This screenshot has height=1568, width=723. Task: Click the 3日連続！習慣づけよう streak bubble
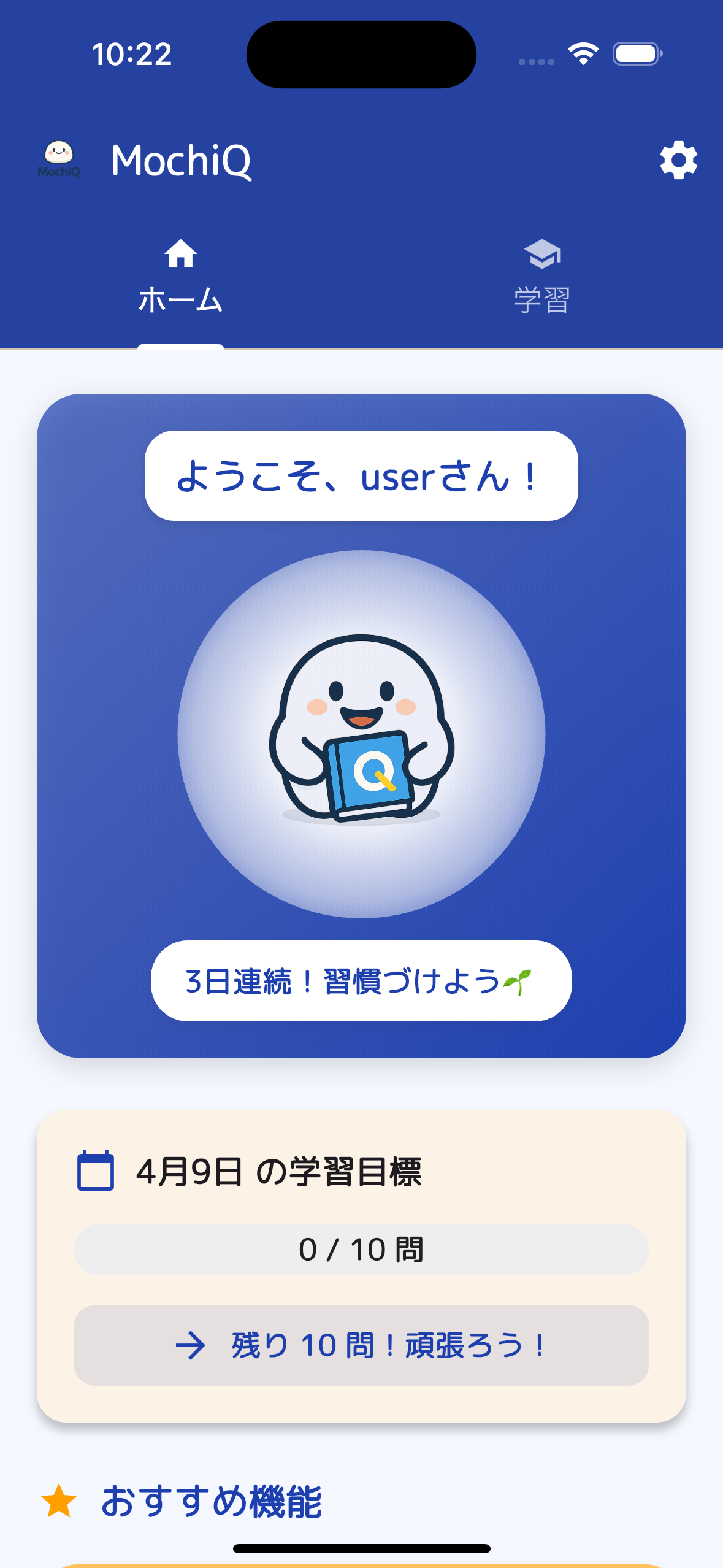[x=361, y=980]
